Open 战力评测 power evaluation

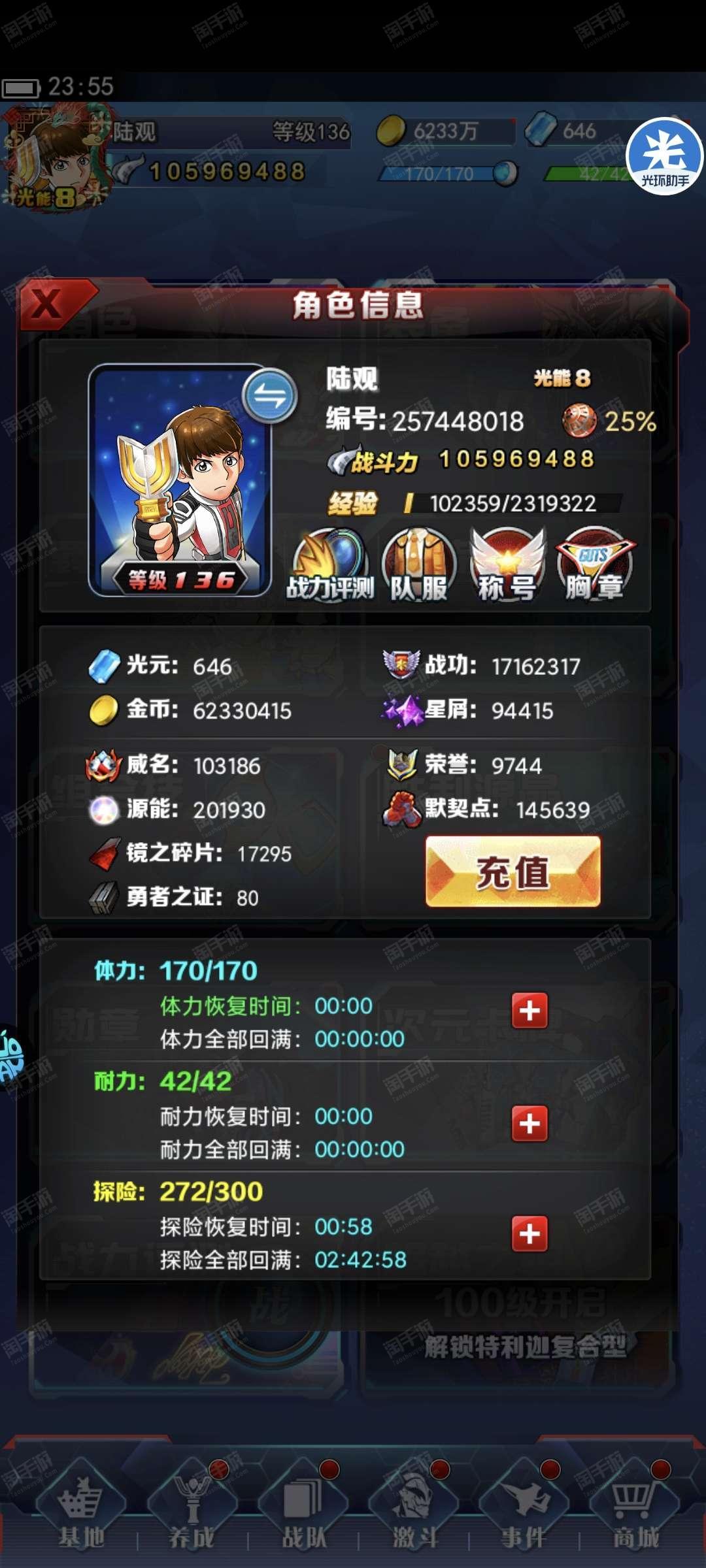pos(330,566)
